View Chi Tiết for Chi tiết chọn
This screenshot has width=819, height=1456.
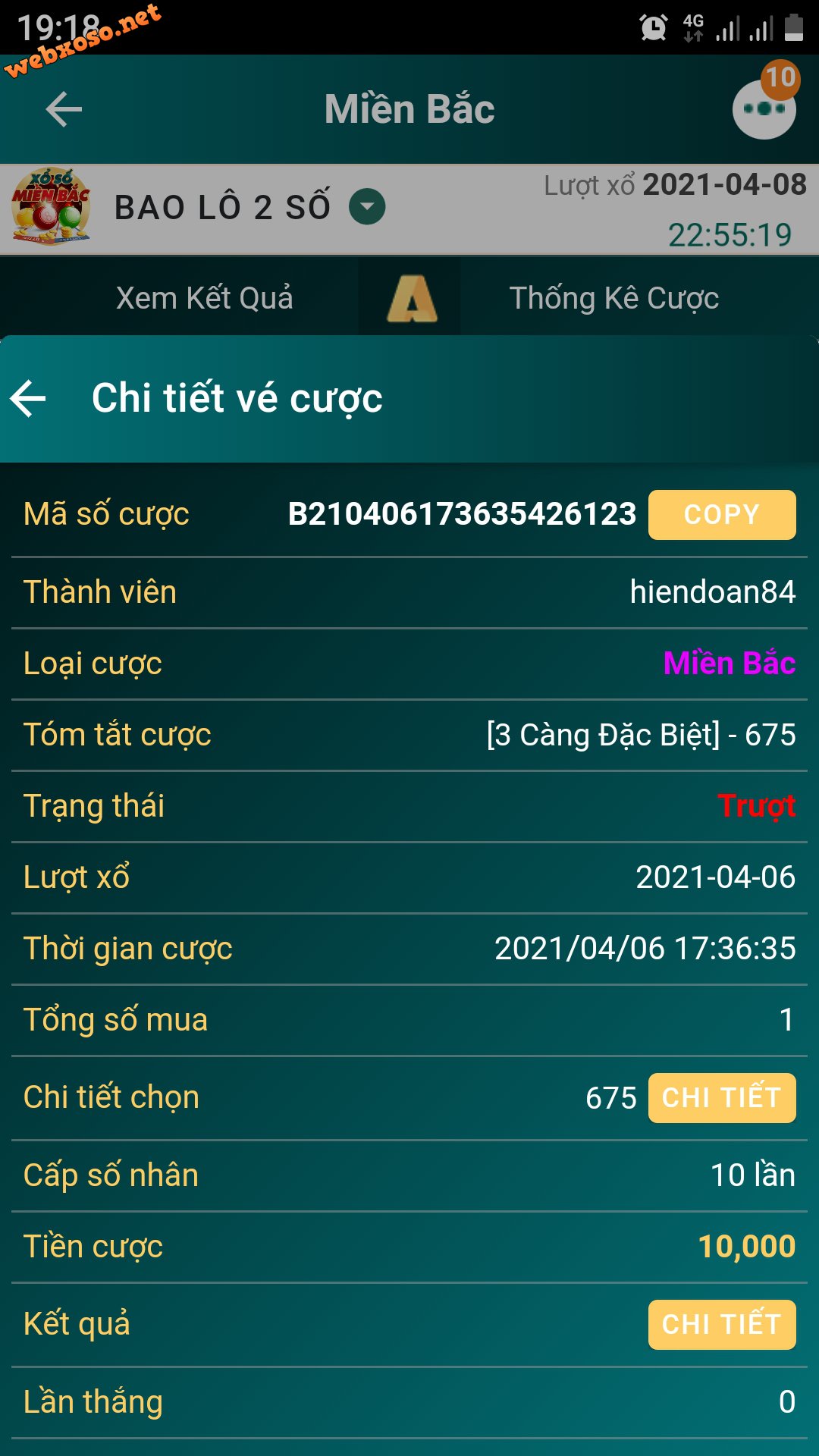[x=722, y=1097]
